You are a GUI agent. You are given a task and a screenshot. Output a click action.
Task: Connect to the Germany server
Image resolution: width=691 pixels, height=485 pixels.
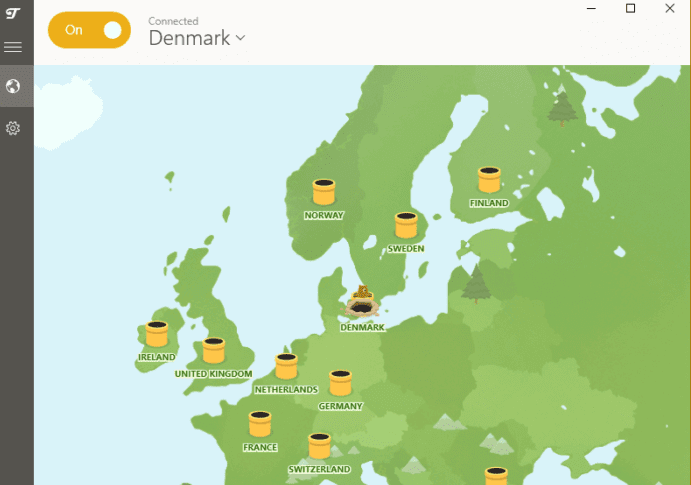point(341,383)
